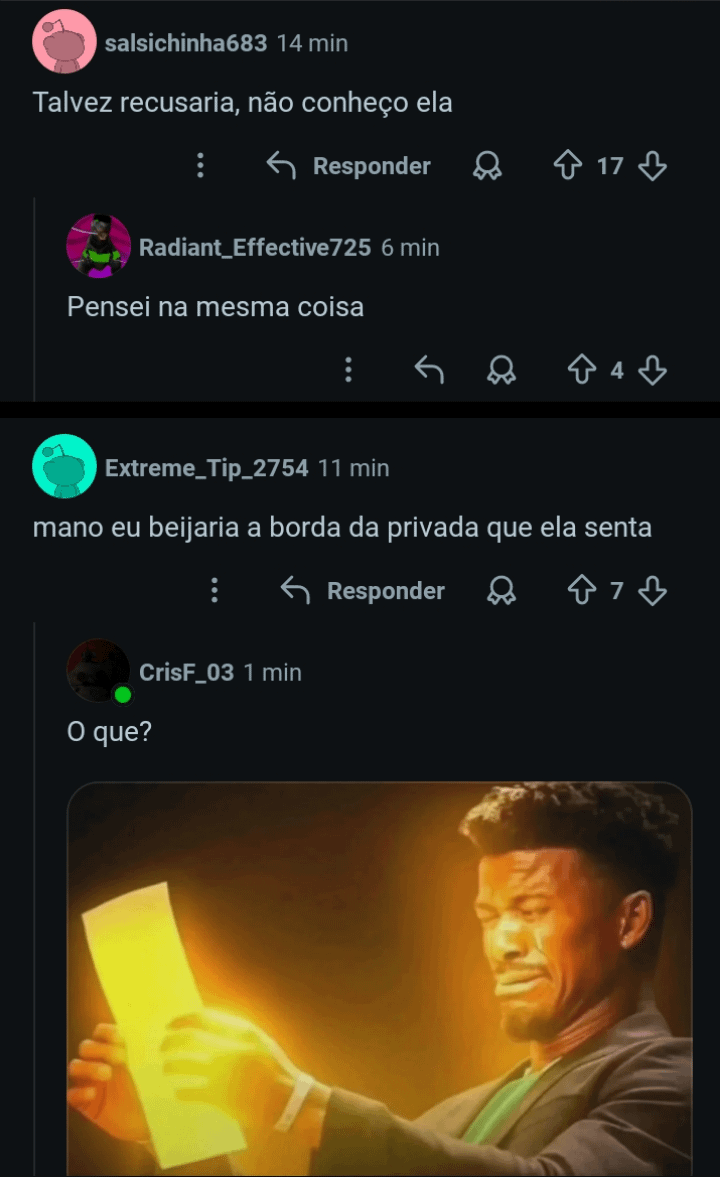The height and width of the screenshot is (1177, 720).
Task: Tap the reply arrow on Radiant_Effective725's comment
Action: pos(429,371)
